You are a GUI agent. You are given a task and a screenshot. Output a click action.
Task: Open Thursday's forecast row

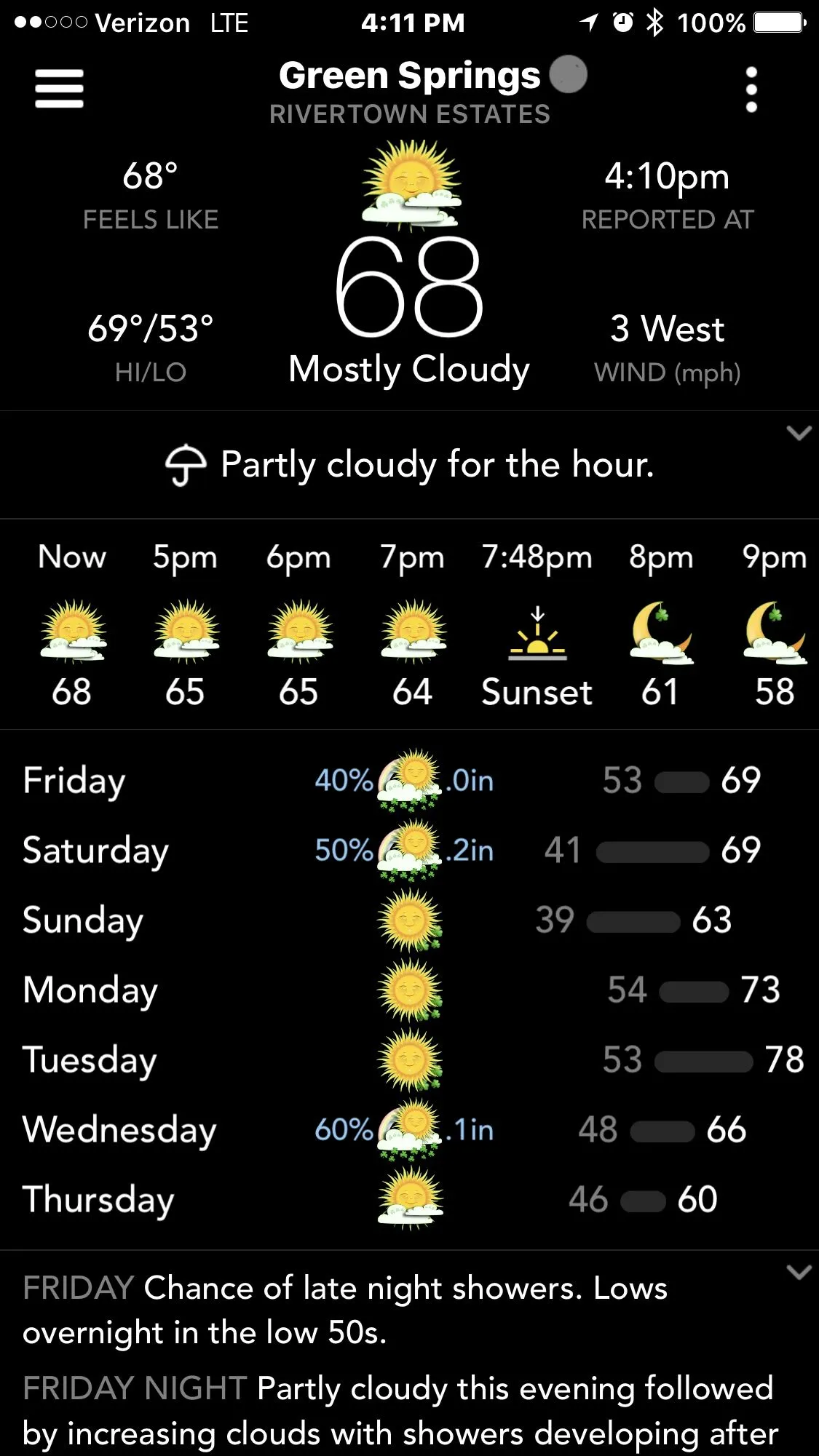409,1199
